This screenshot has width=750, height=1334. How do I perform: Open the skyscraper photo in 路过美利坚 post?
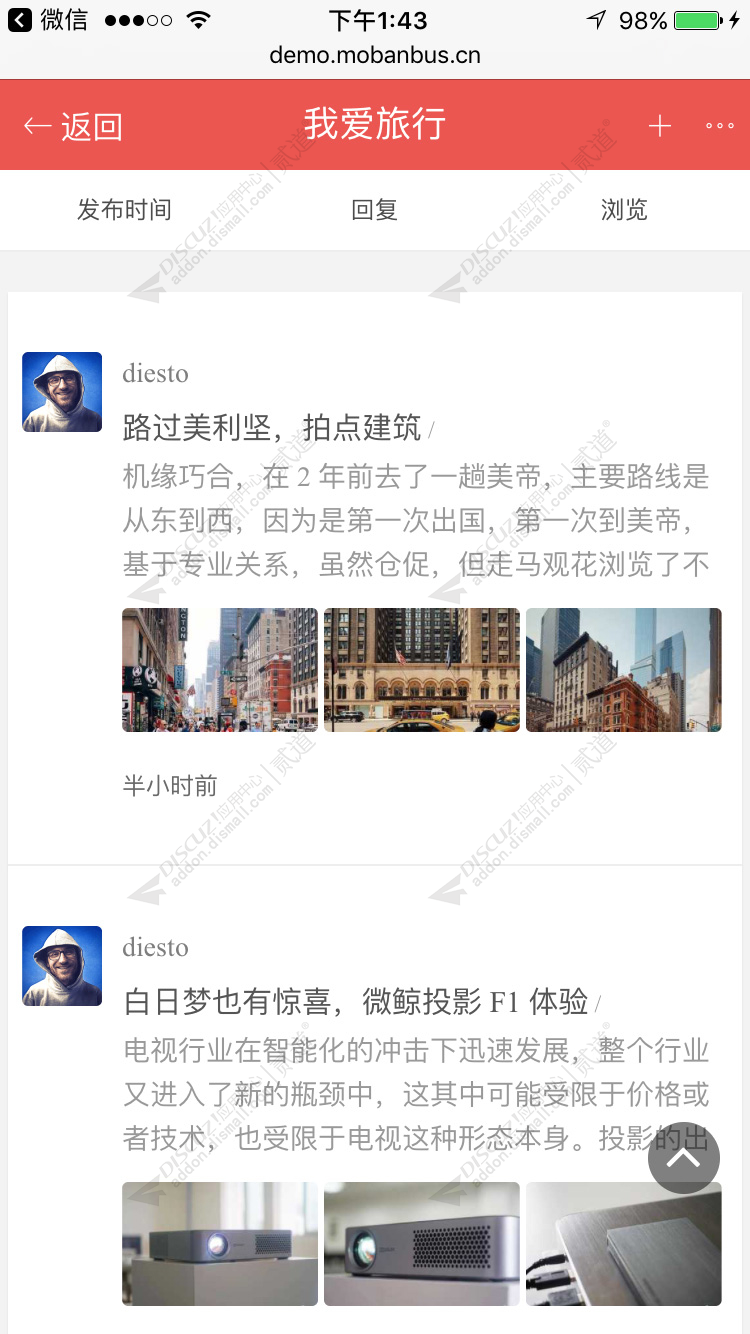click(624, 670)
